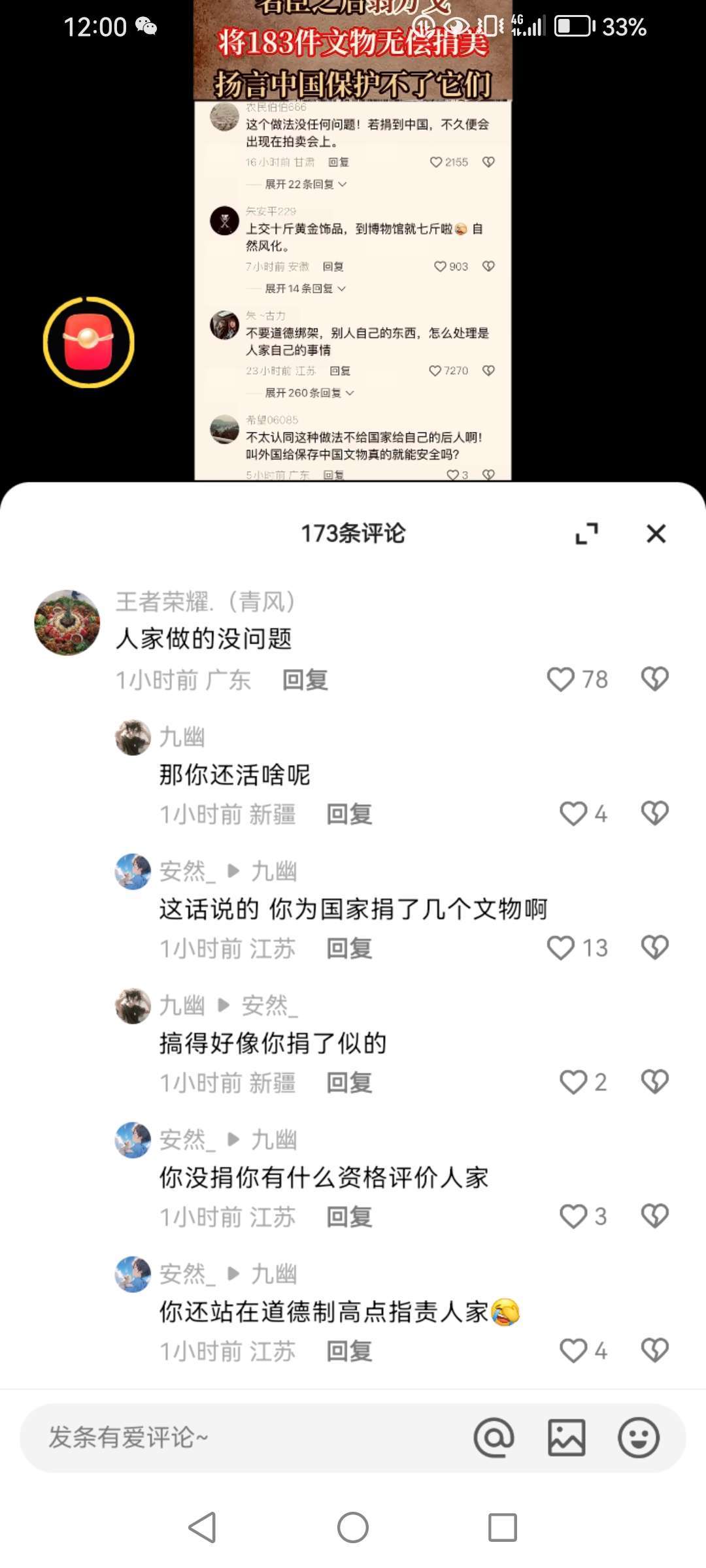The height and width of the screenshot is (1568, 706).
Task: Reply to 九幽's comment "那你还活啥呢"
Action: point(349,815)
